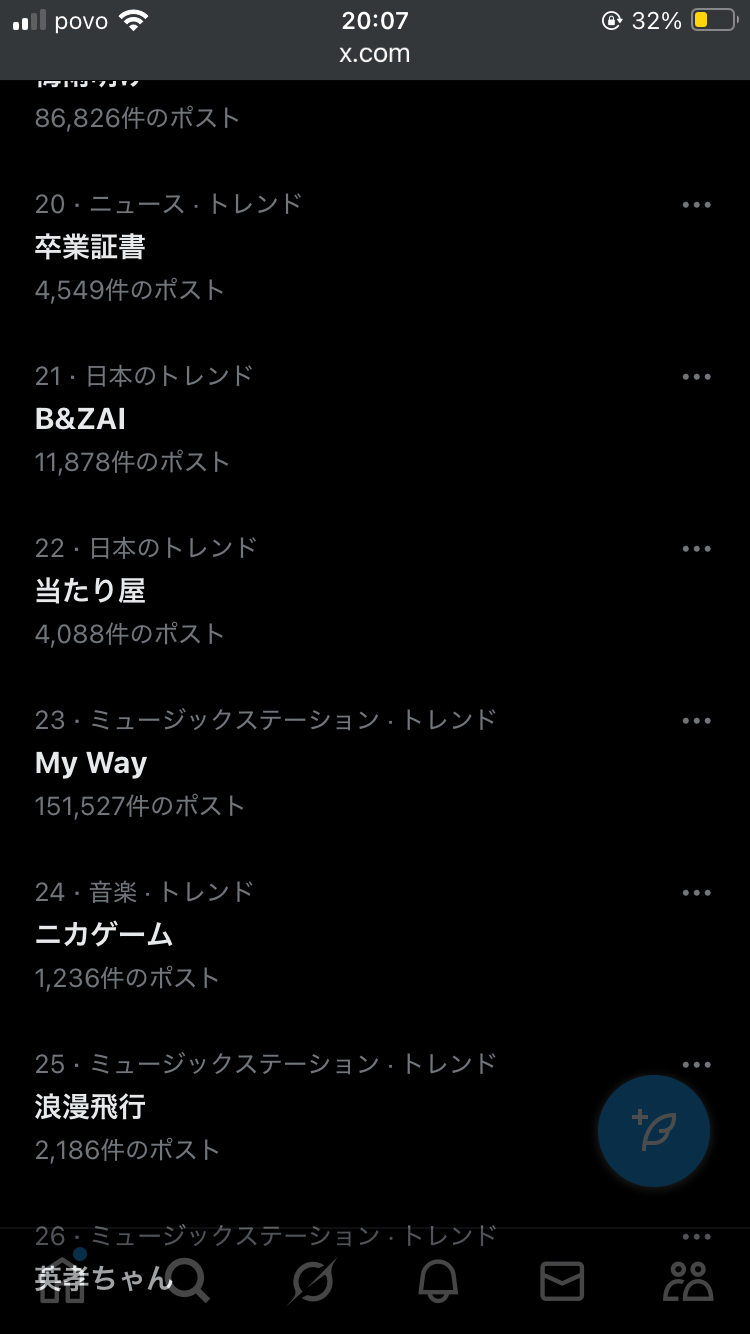The image size is (750, 1334).
Task: Open more options for My Way
Action: (696, 721)
